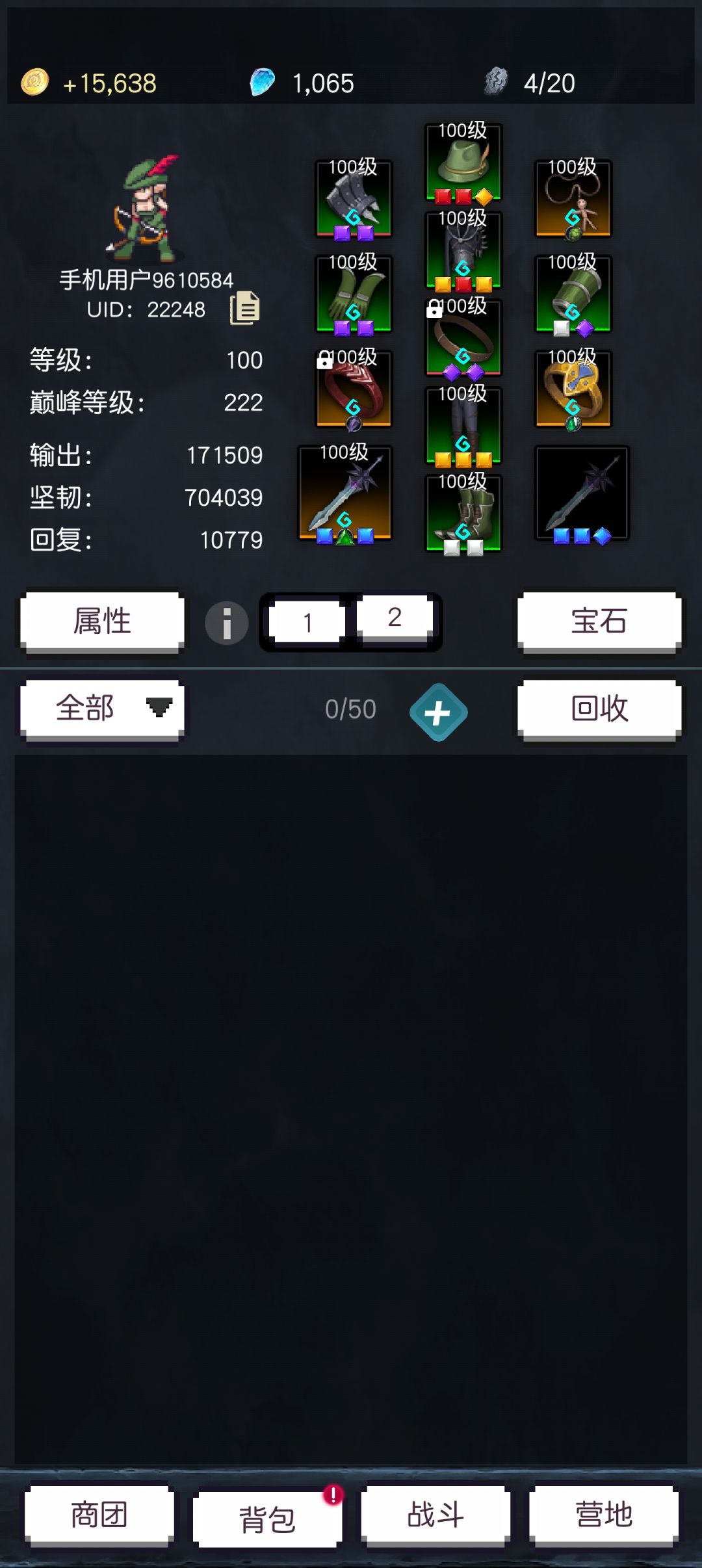The width and height of the screenshot is (702, 1568).
Task: Select the equipped green hat item
Action: tap(463, 162)
